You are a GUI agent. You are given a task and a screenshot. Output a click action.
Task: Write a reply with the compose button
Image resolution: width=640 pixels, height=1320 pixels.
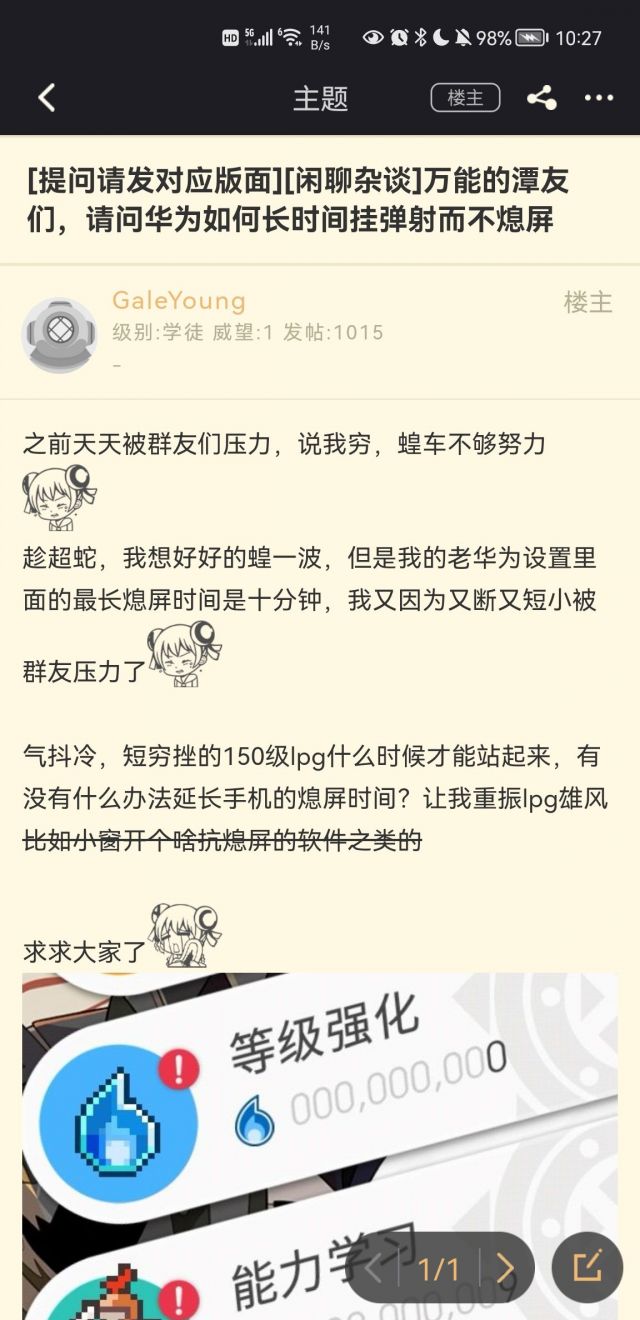click(x=587, y=1267)
